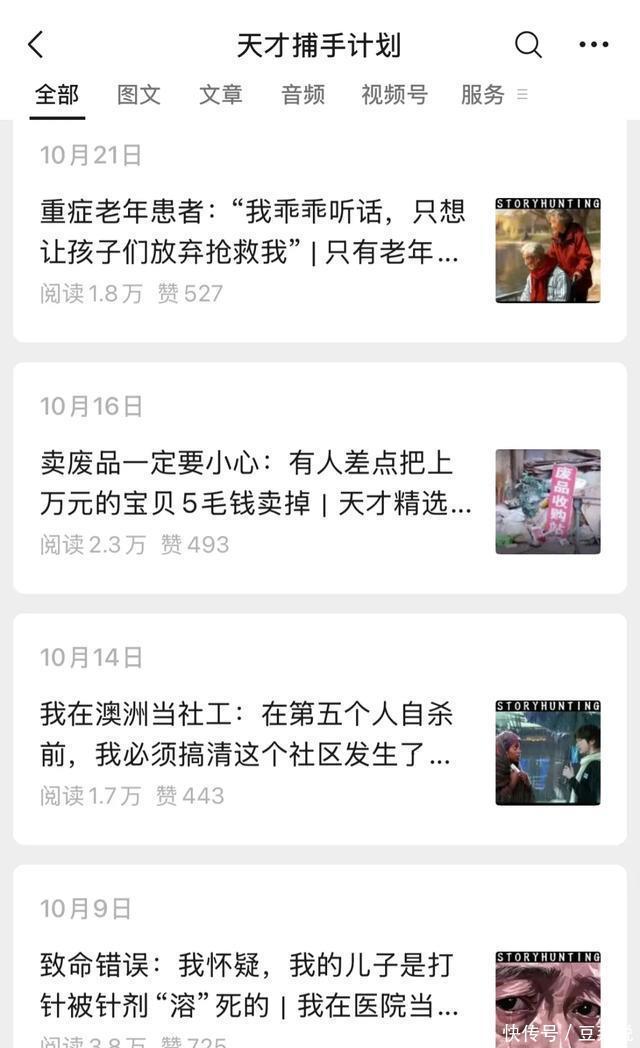
Task: Open the 重症老年患者 article from 10月21日
Action: coord(253,232)
